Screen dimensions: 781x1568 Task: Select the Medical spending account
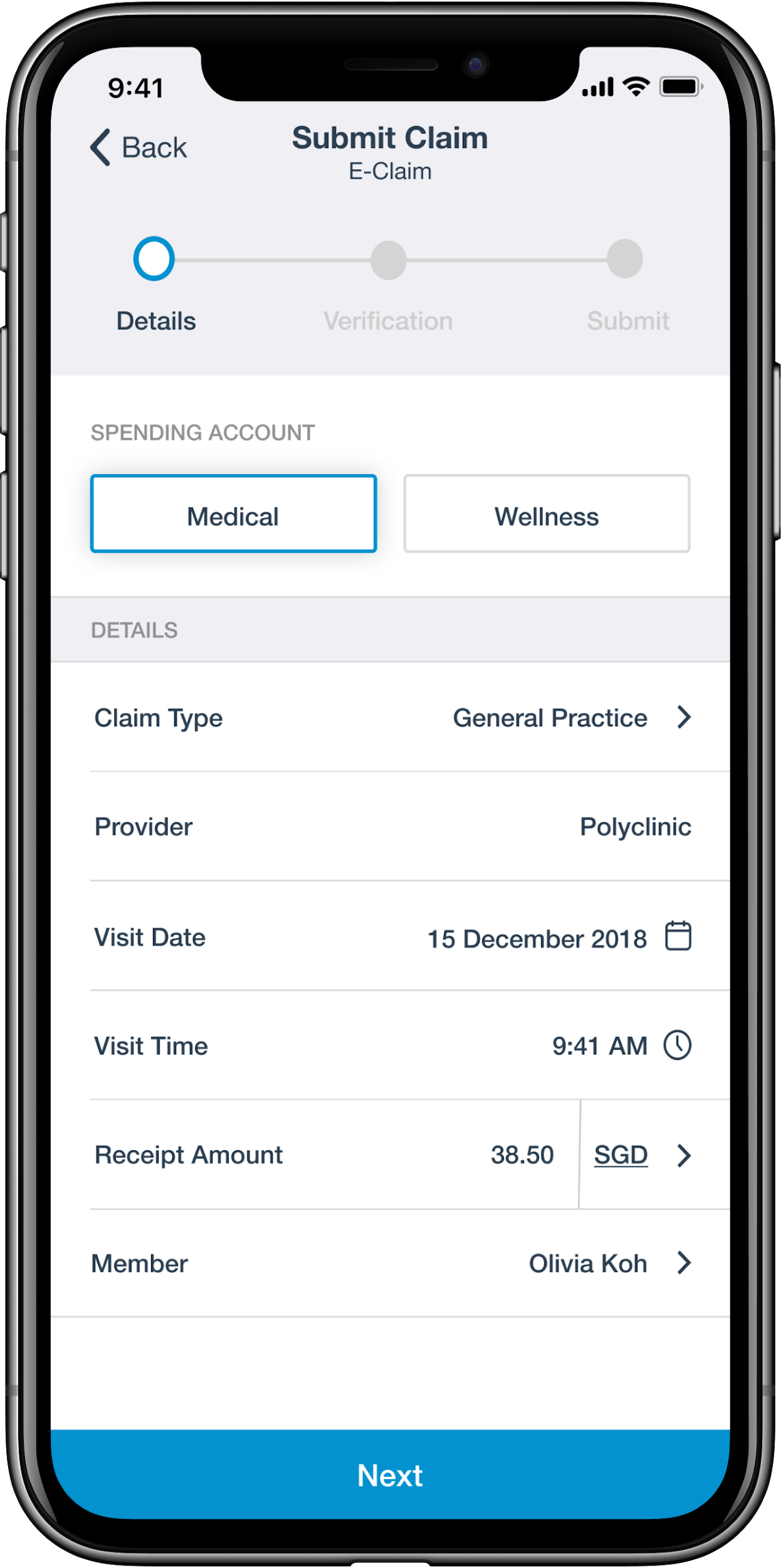click(x=233, y=514)
